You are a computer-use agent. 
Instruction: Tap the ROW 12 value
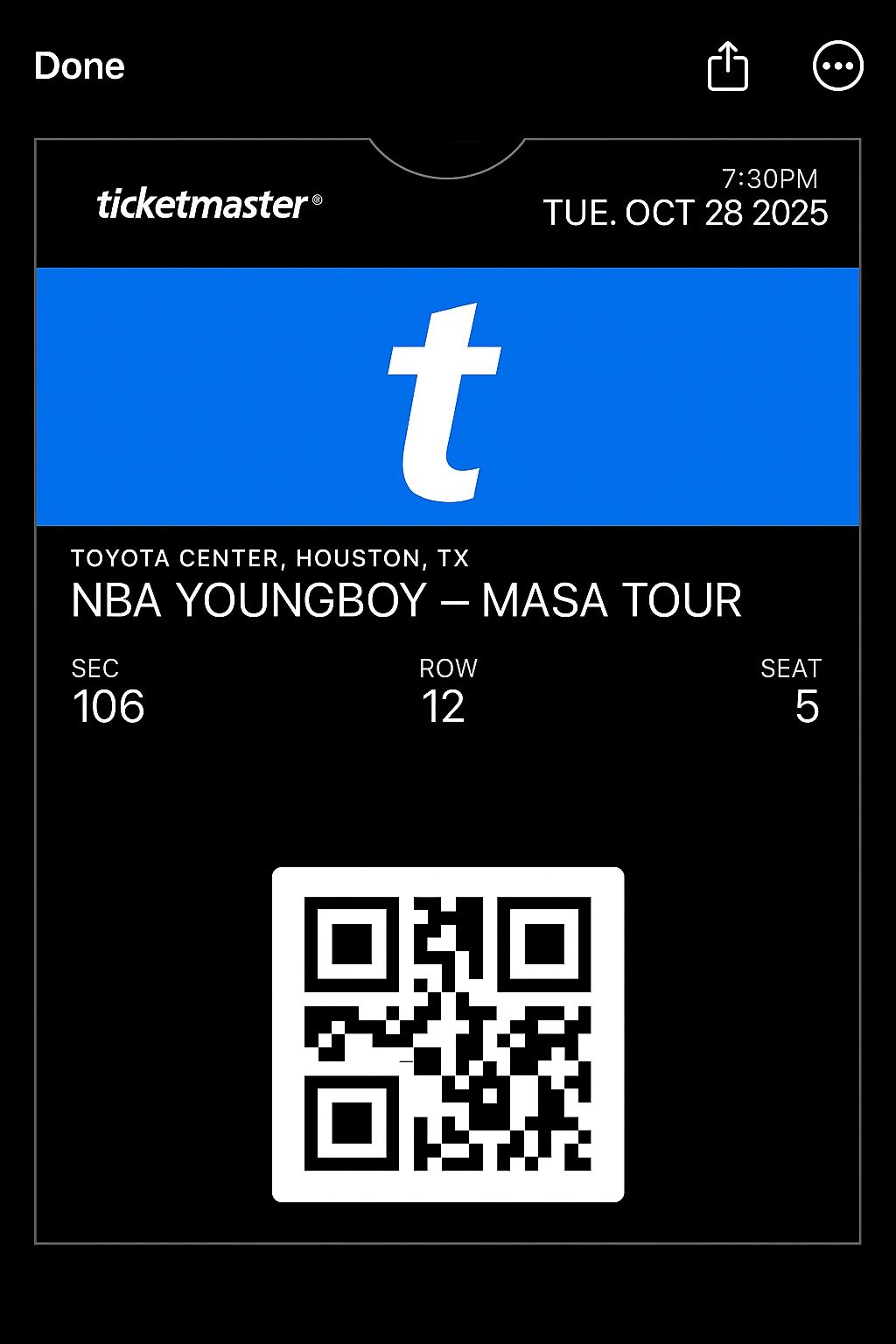pos(447,691)
